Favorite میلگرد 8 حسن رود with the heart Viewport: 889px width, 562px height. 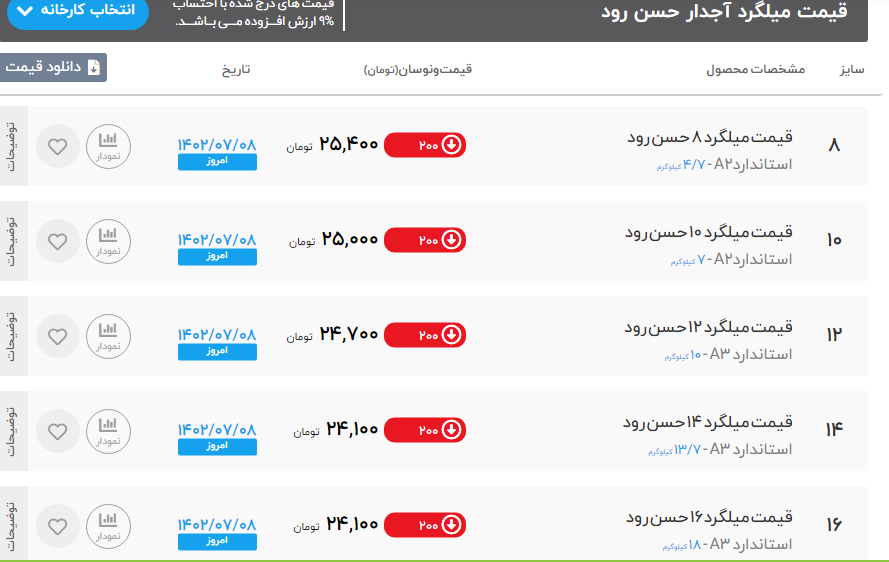point(58,146)
